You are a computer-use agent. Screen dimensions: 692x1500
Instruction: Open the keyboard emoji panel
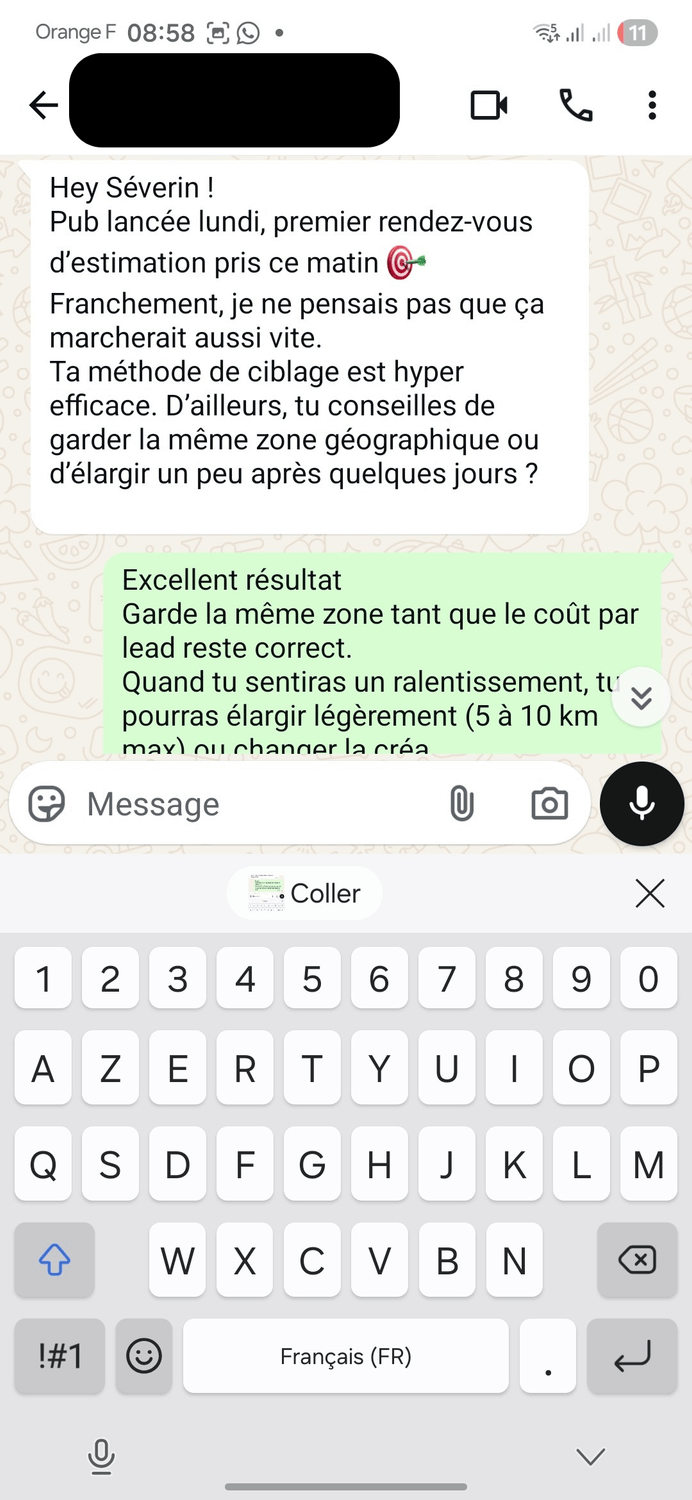pyautogui.click(x=144, y=1356)
